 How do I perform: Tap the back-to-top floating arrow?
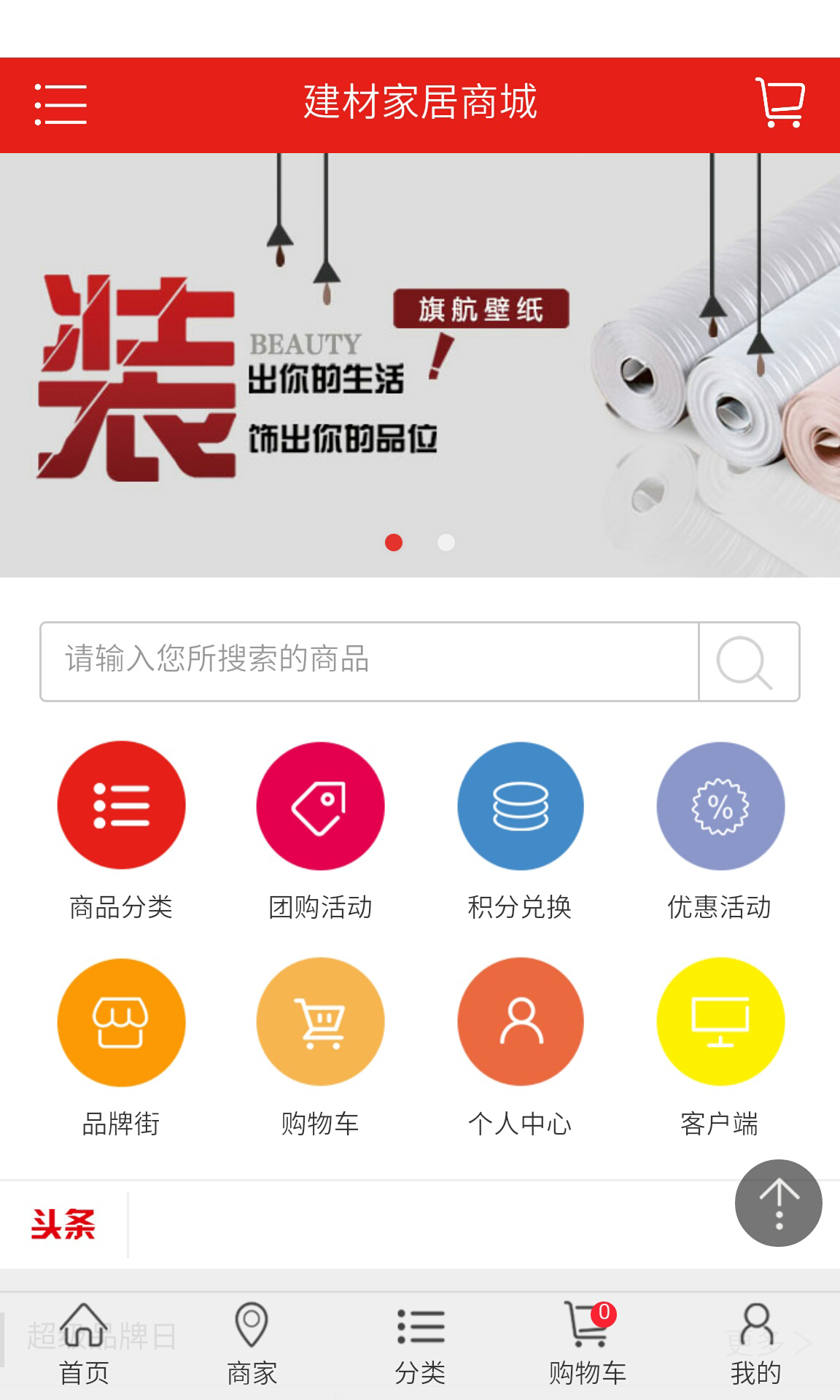[778, 1203]
